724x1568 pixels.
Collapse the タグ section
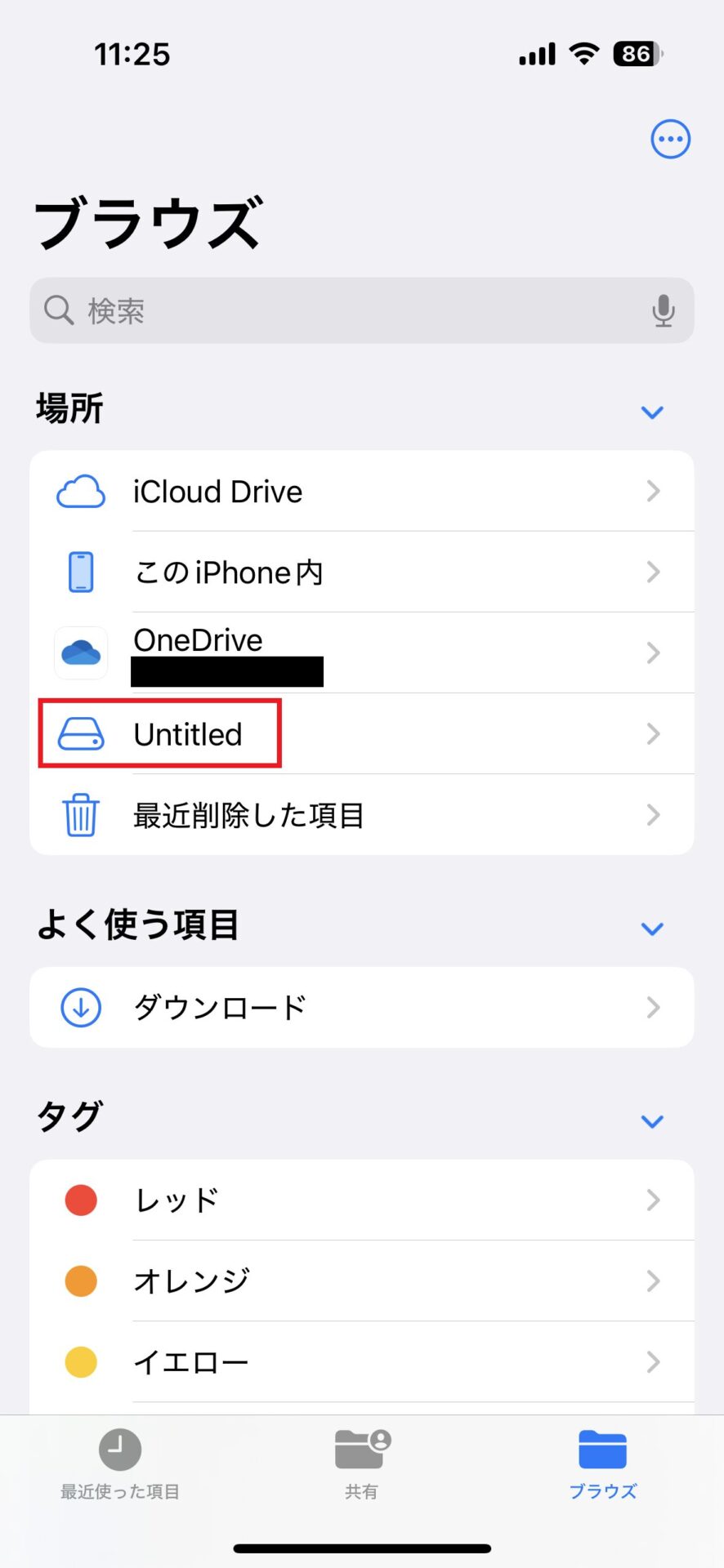(x=652, y=1120)
